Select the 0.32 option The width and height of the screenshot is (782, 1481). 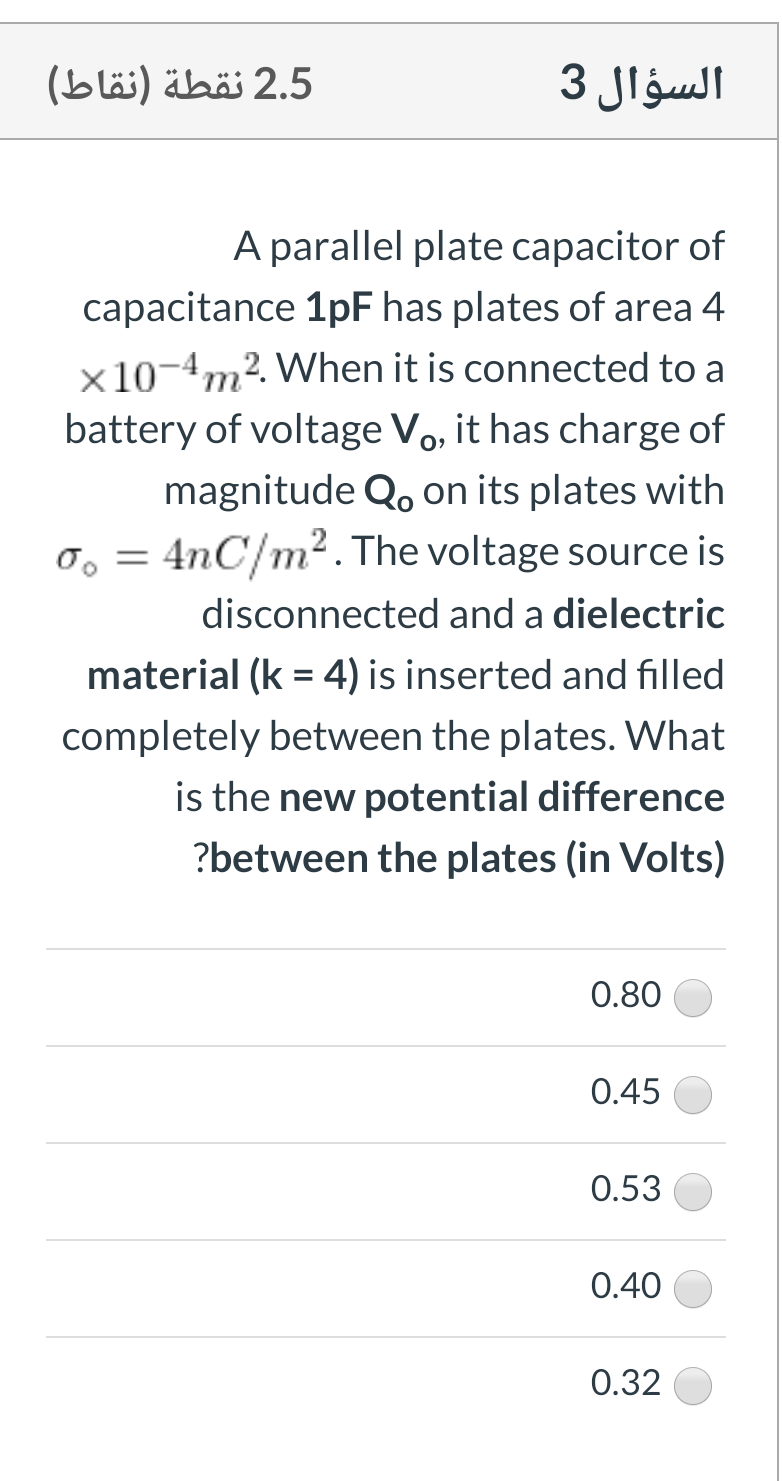pyautogui.click(x=693, y=1387)
